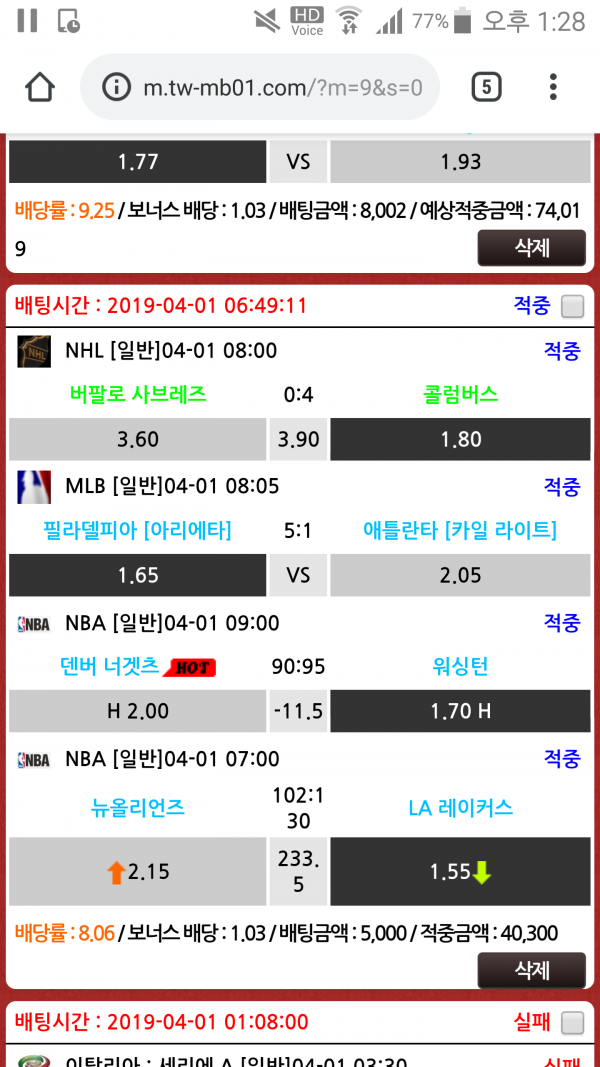View site info for m.tw-mb01.com
600x1067 pixels.
[117, 88]
